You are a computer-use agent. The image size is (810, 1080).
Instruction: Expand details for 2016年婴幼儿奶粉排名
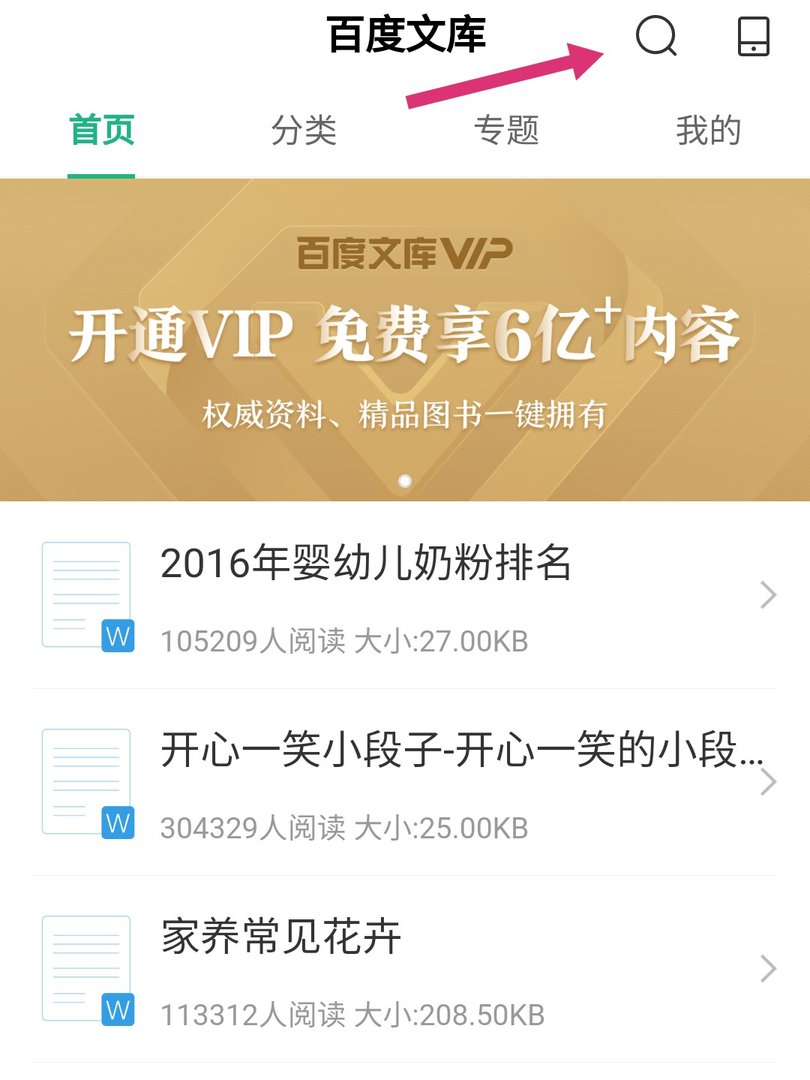click(x=766, y=592)
